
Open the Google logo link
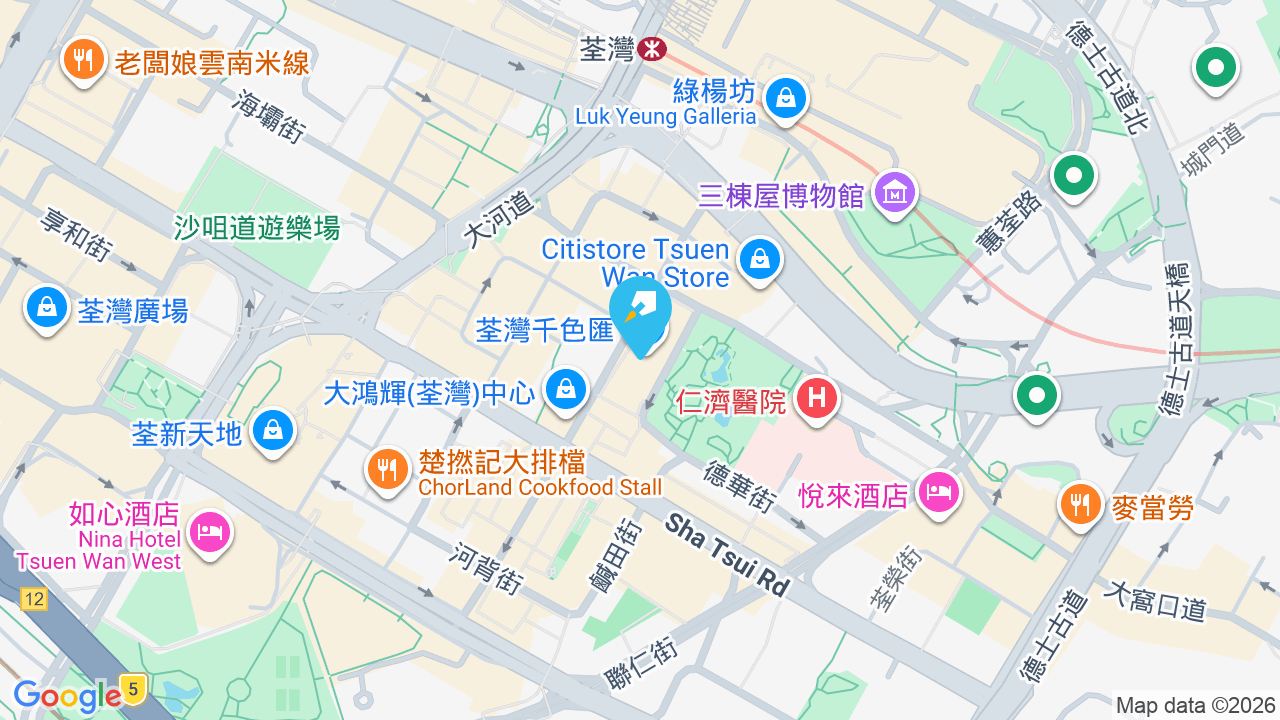click(67, 696)
